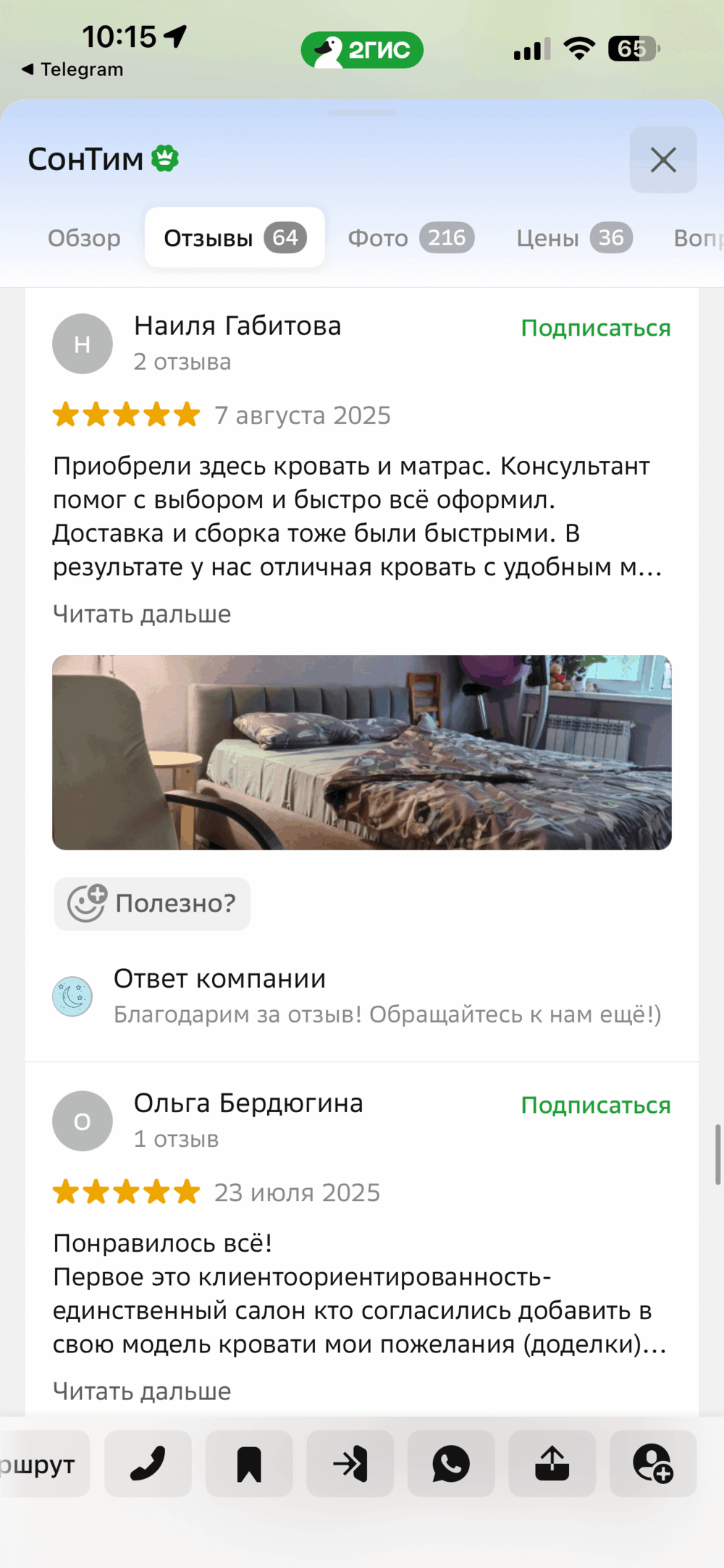
Task: Bookmark СонТим to favorites
Action: pyautogui.click(x=249, y=1464)
